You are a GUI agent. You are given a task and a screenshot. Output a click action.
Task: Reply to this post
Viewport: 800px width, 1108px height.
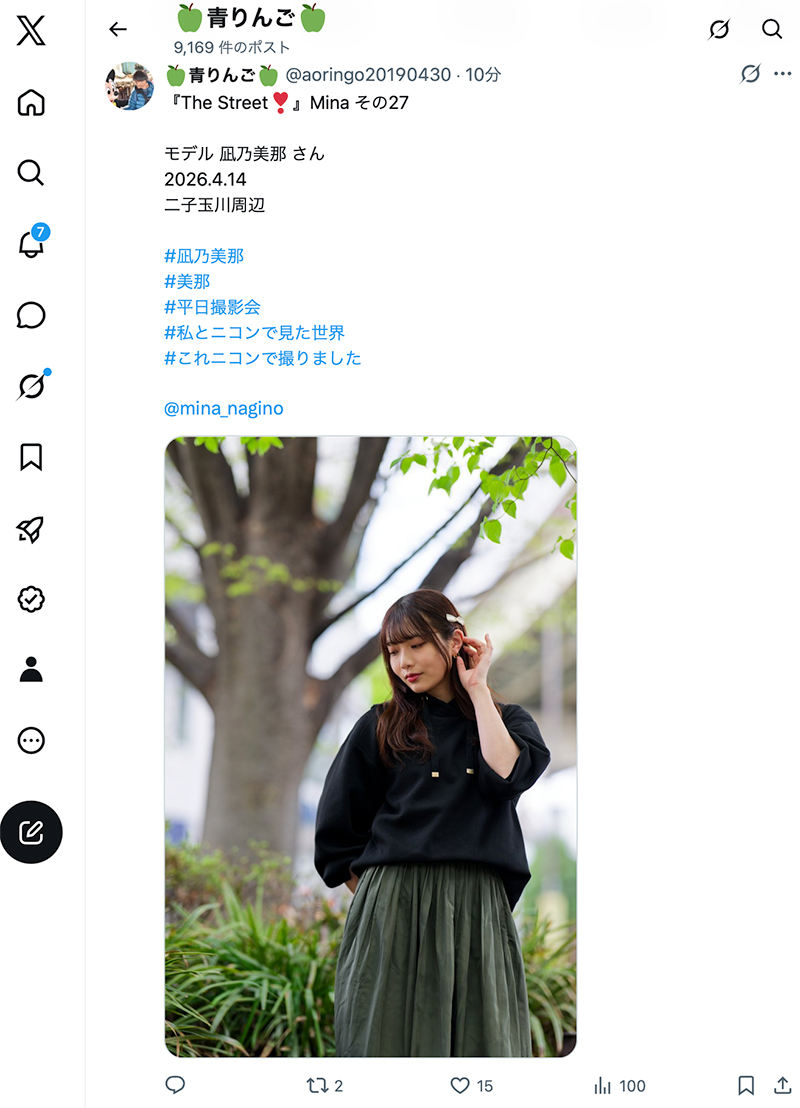[x=175, y=1085]
